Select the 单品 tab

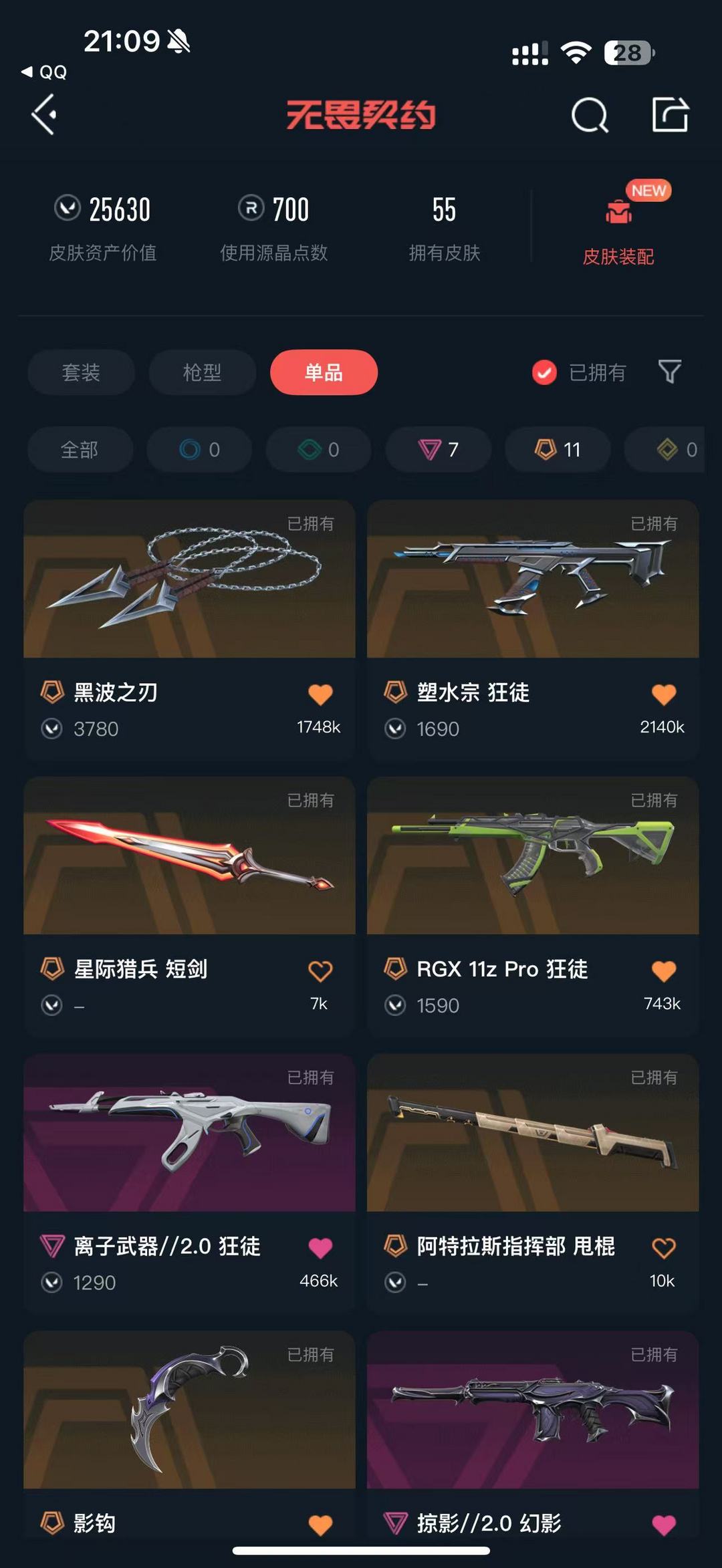[324, 372]
